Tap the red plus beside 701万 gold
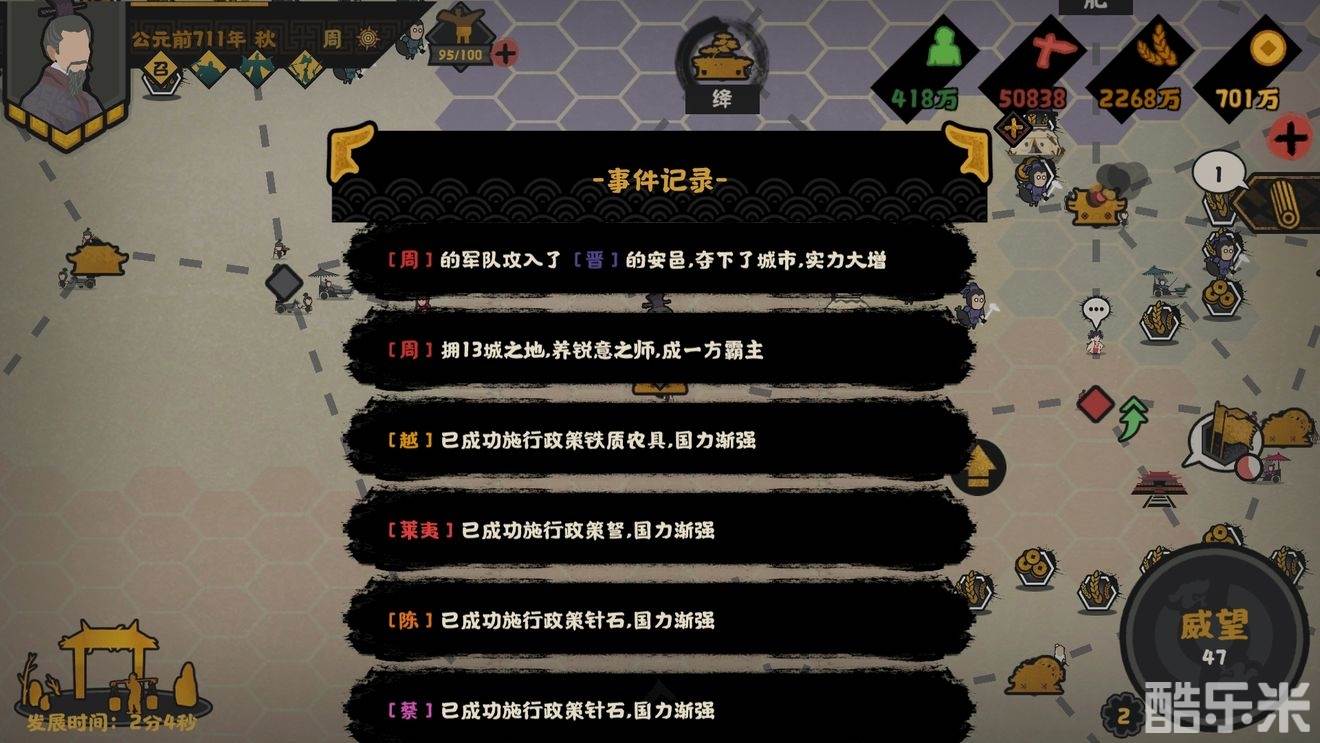The height and width of the screenshot is (743, 1320). pos(1290,138)
